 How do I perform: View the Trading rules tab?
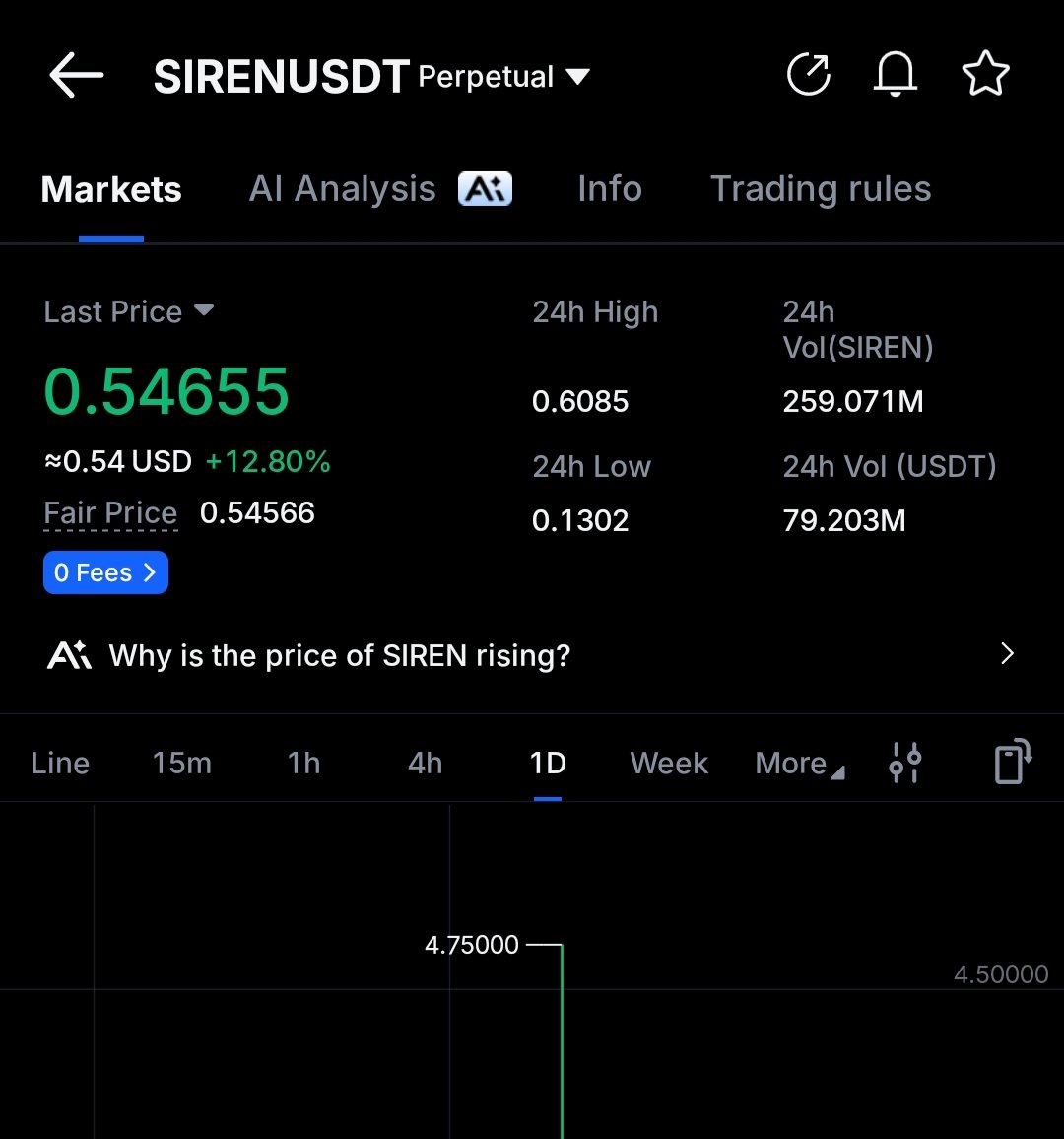[821, 189]
